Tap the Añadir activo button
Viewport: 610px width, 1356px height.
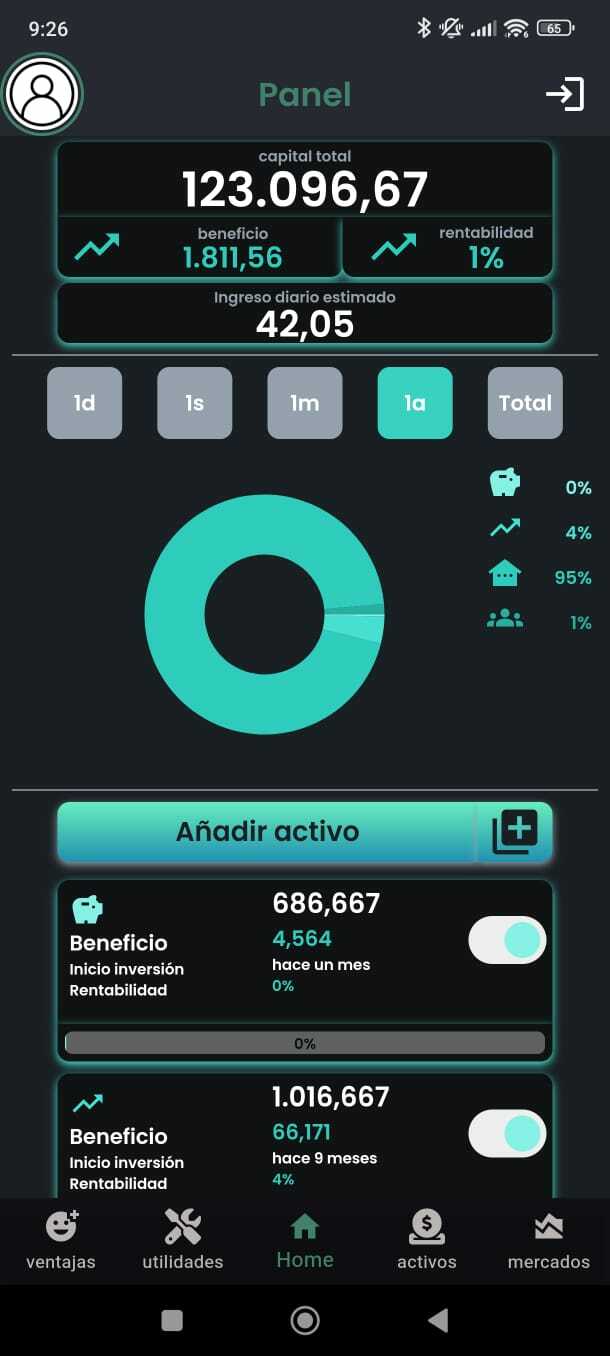point(268,832)
